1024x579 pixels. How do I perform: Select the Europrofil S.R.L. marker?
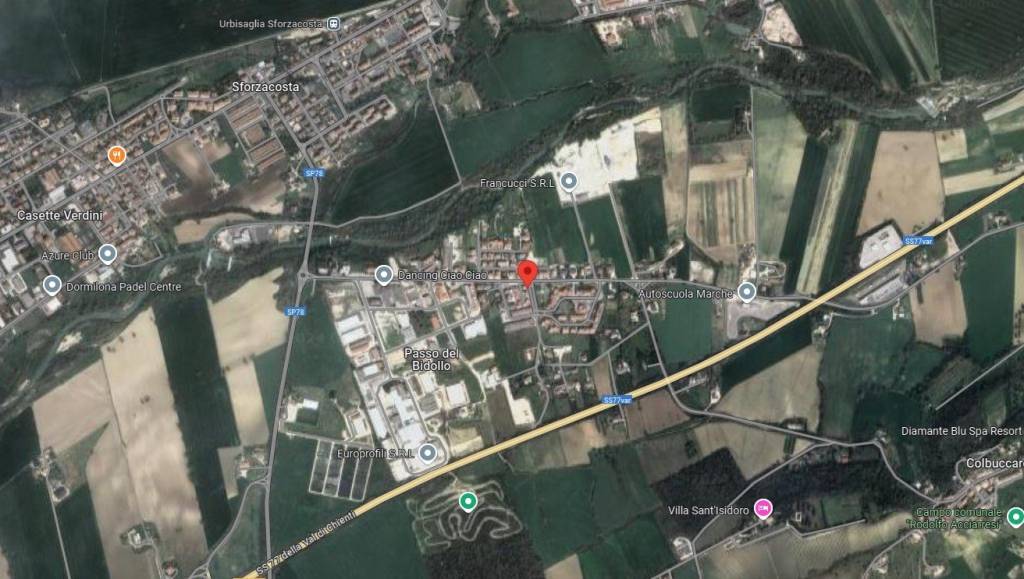pos(428,453)
